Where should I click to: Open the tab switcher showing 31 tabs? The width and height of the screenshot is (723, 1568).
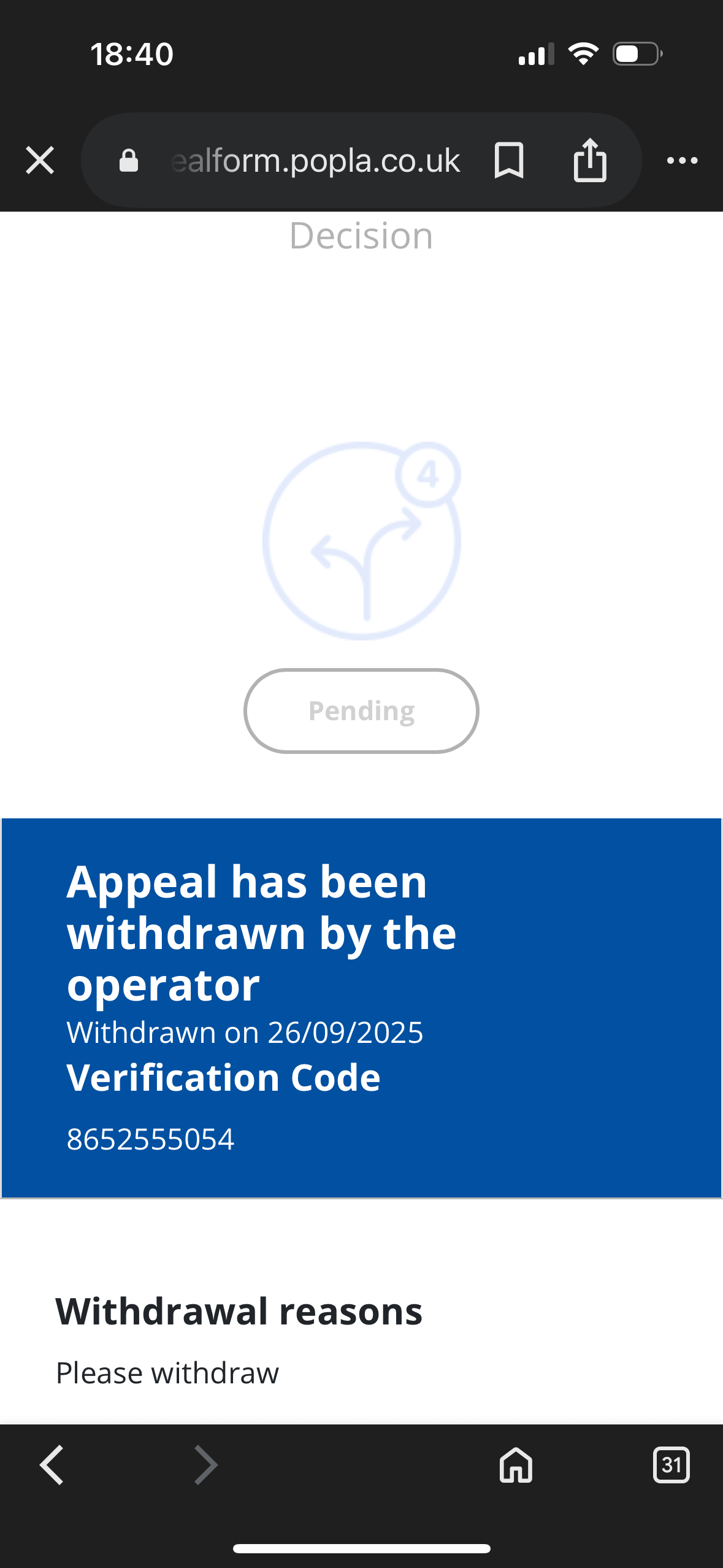point(671,1465)
